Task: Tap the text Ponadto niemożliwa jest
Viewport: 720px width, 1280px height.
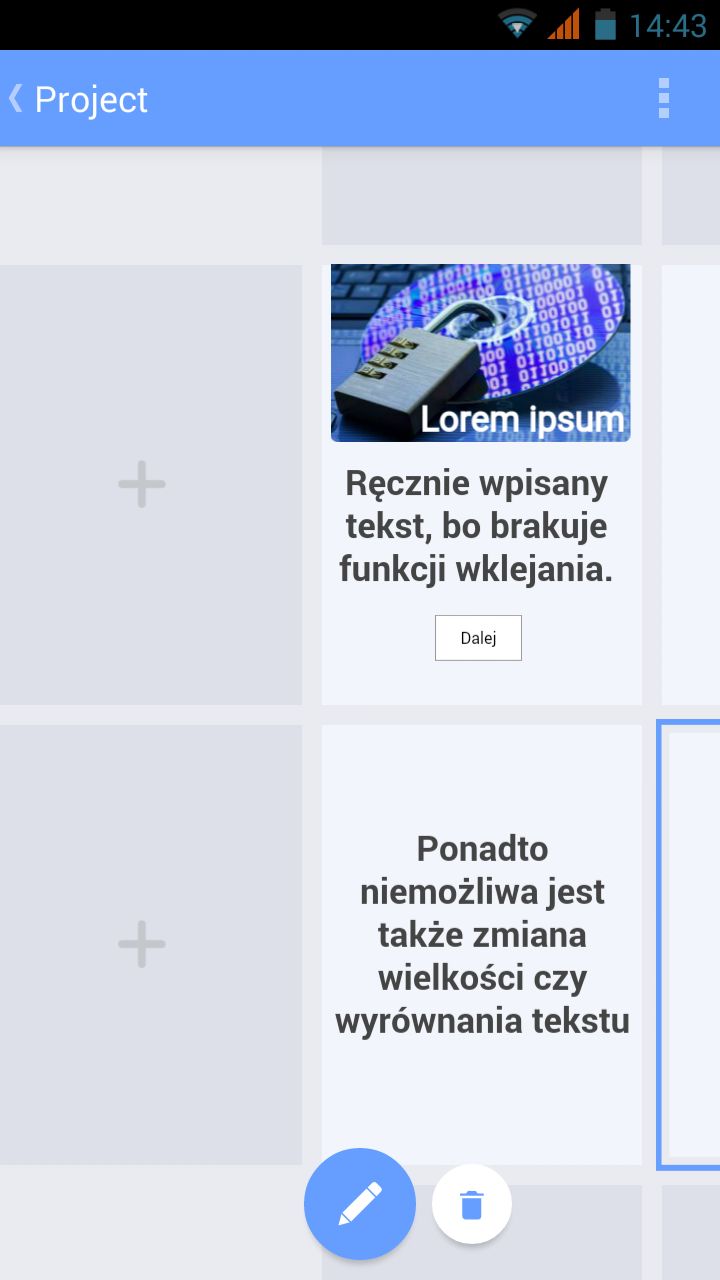Action: point(481,870)
